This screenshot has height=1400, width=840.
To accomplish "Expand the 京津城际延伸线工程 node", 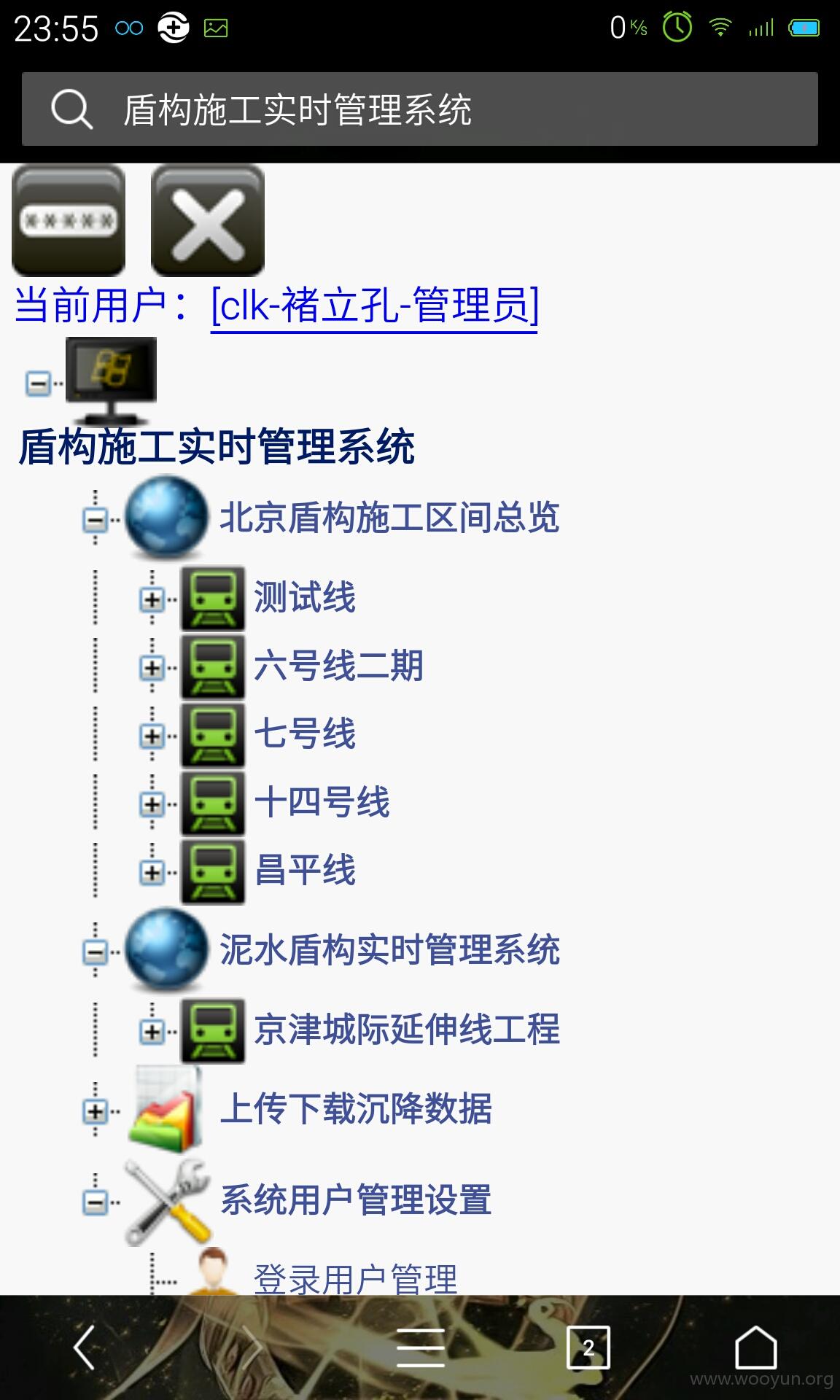I will click(x=152, y=1032).
